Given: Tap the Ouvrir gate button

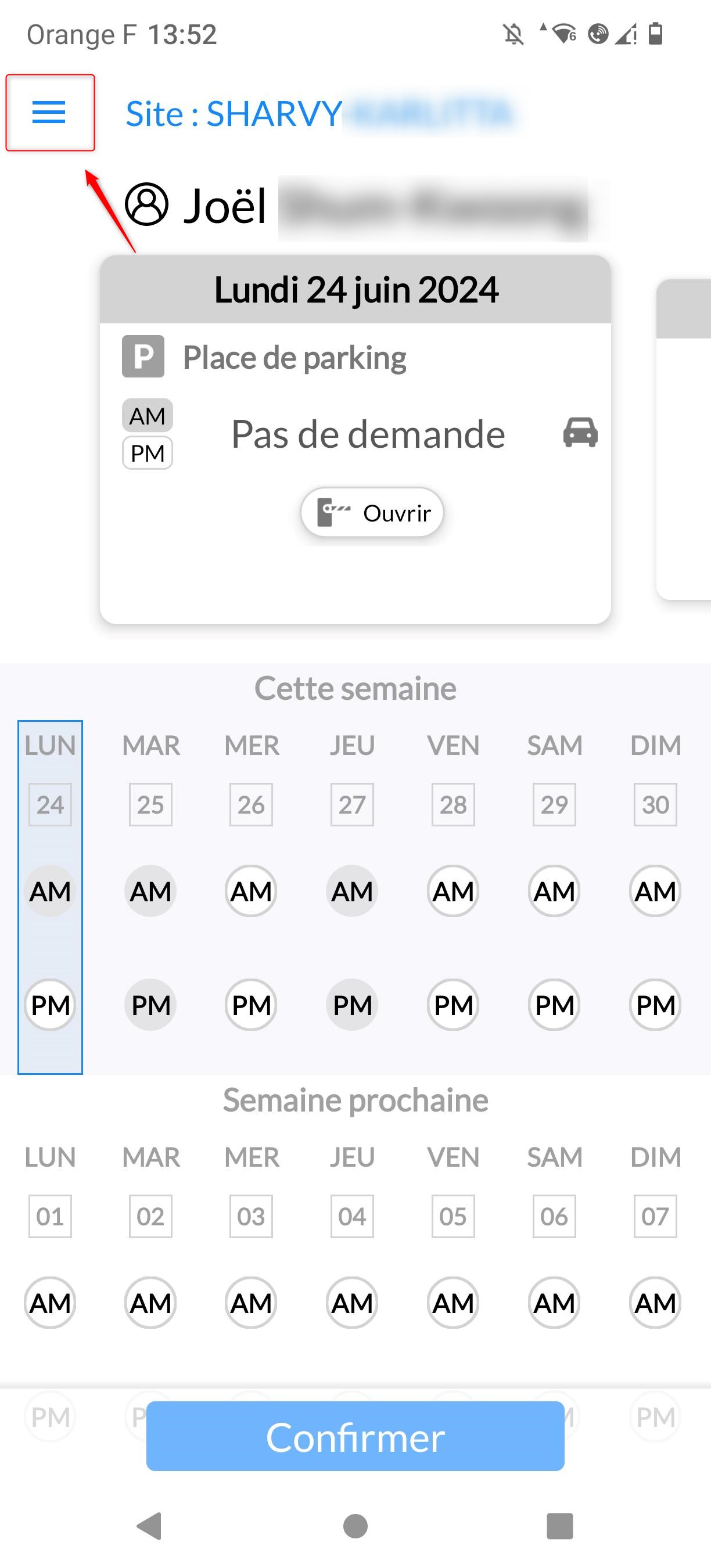Looking at the screenshot, I should tap(372, 513).
